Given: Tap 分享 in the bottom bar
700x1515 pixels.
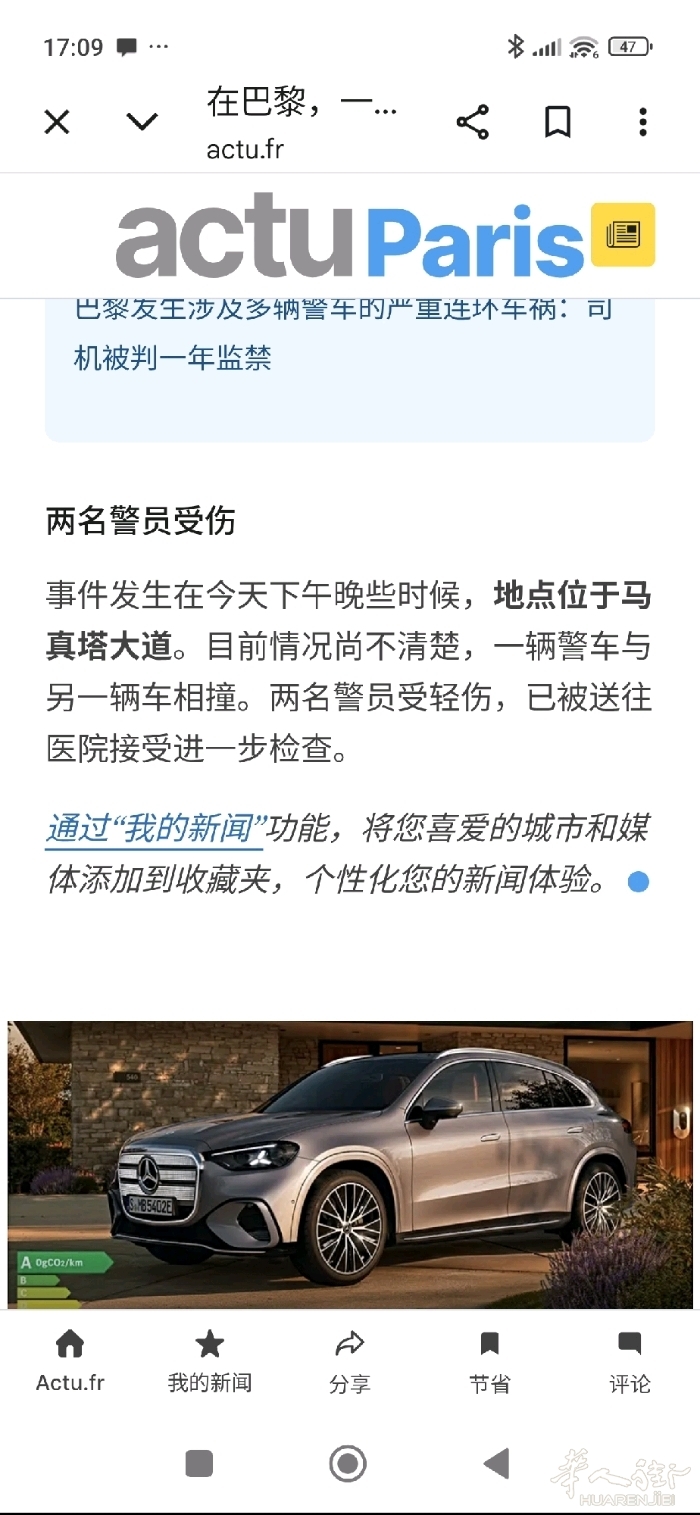Looking at the screenshot, I should pos(349,1362).
